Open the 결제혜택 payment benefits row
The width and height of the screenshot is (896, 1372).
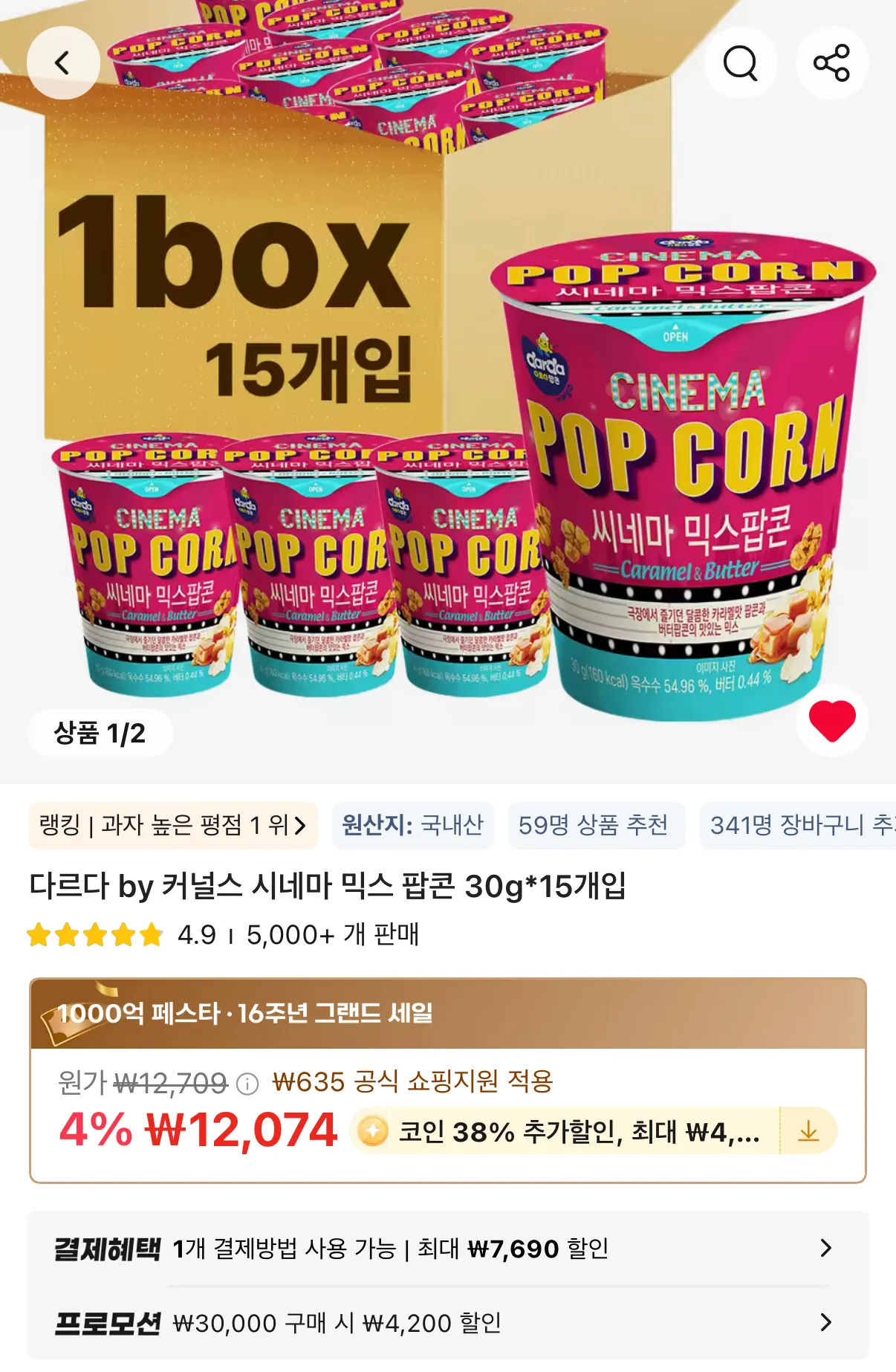[447, 1249]
